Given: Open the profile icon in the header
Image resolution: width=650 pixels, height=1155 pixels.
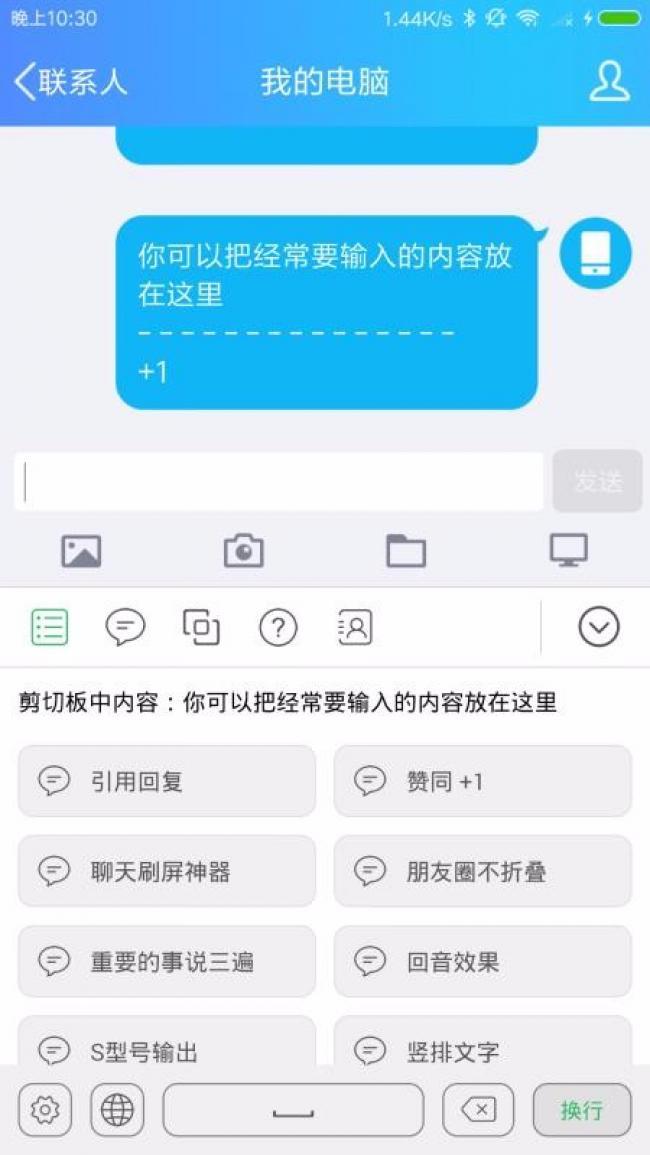Looking at the screenshot, I should (609, 82).
